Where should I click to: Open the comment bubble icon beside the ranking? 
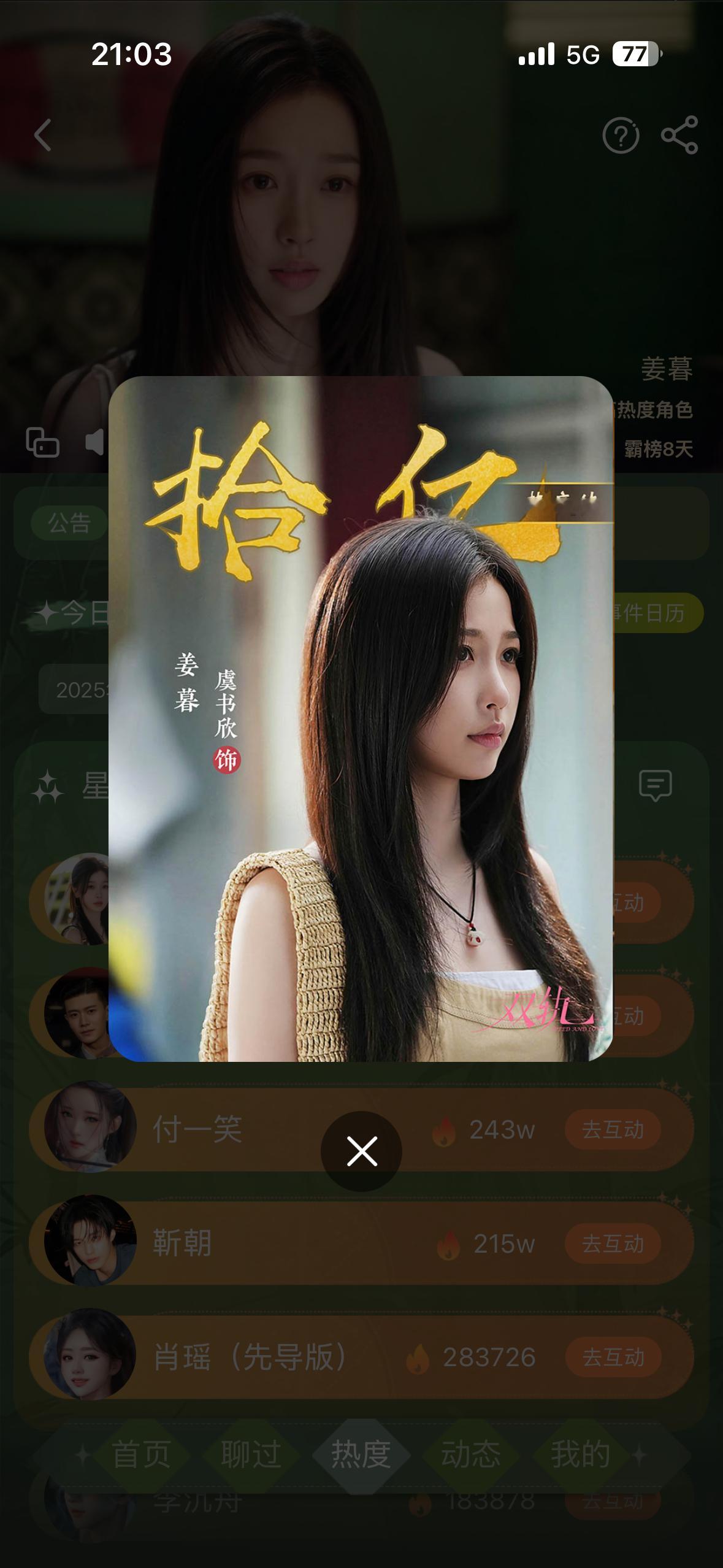(655, 785)
